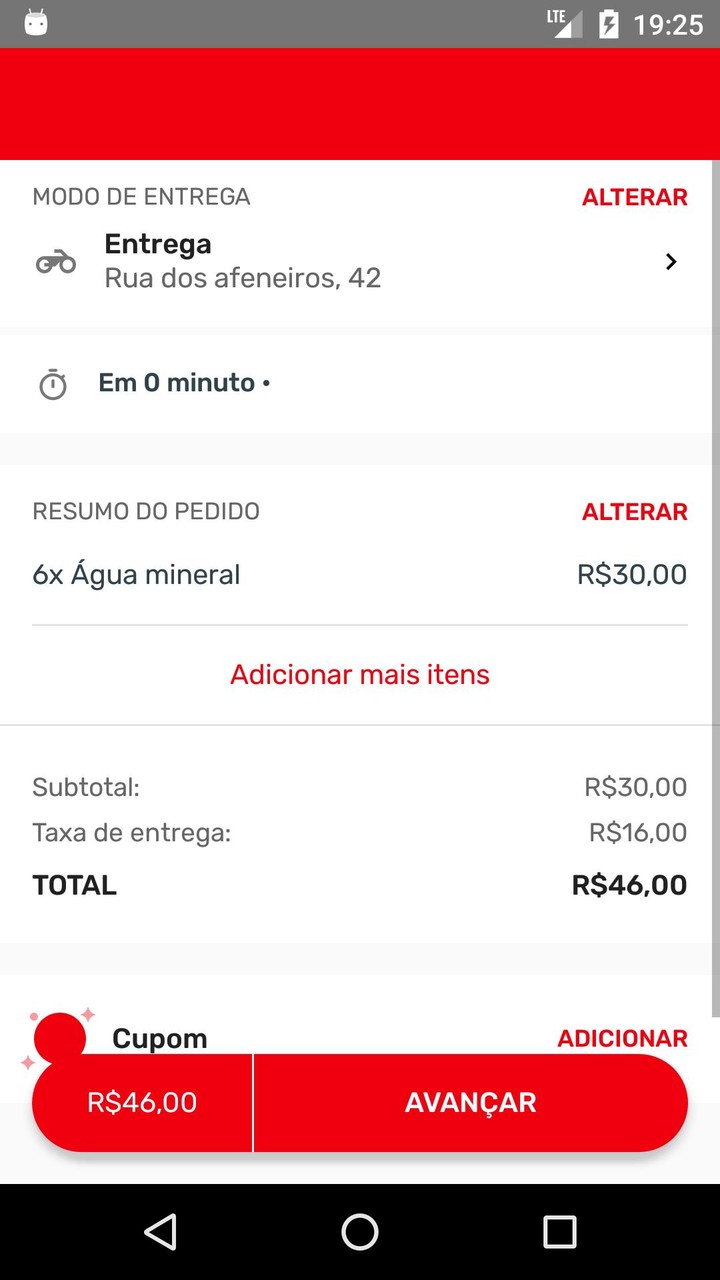Select the 6x Água mineral order line

click(x=136, y=574)
